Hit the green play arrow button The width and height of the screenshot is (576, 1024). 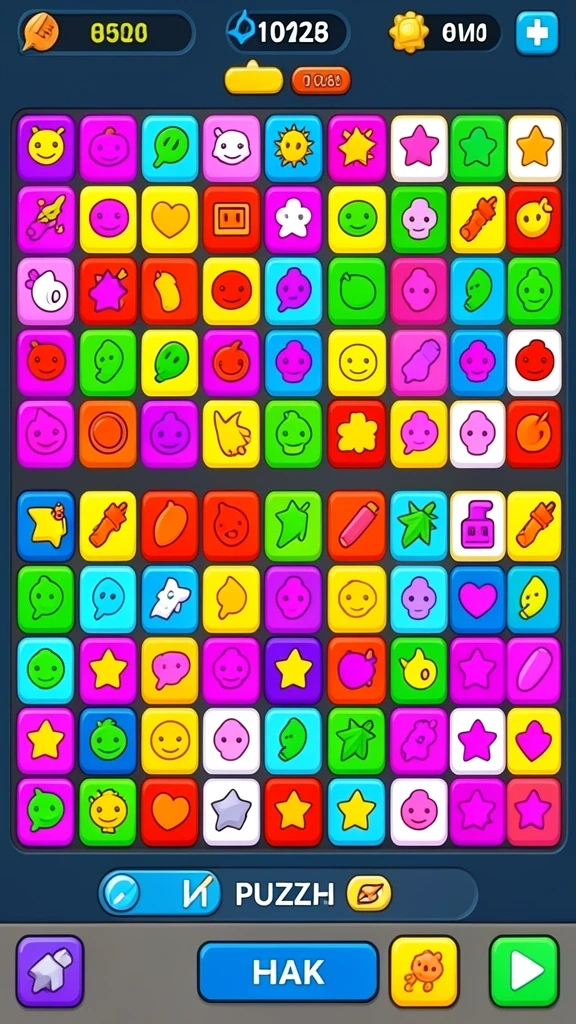click(x=524, y=971)
